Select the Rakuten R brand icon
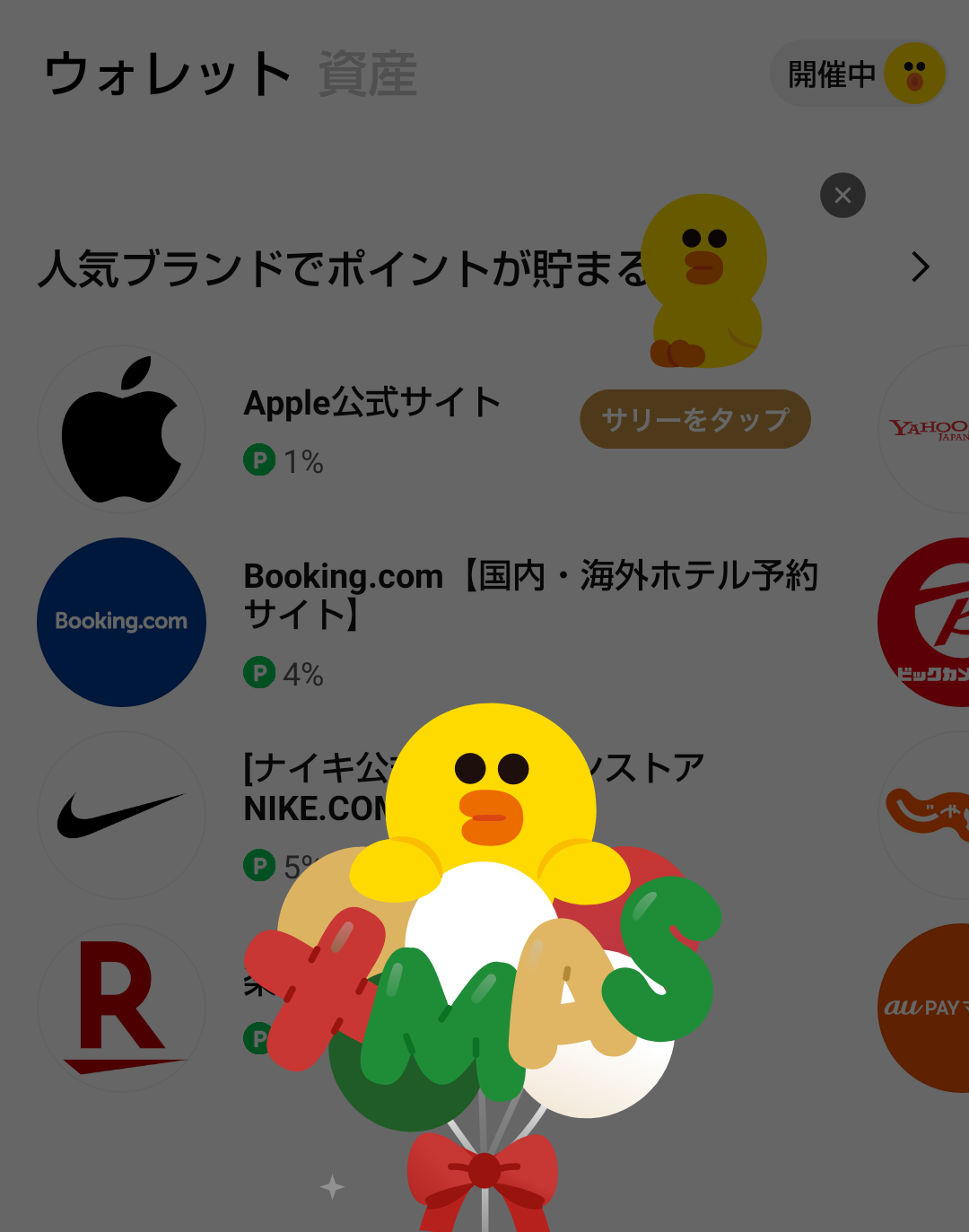 click(121, 1007)
